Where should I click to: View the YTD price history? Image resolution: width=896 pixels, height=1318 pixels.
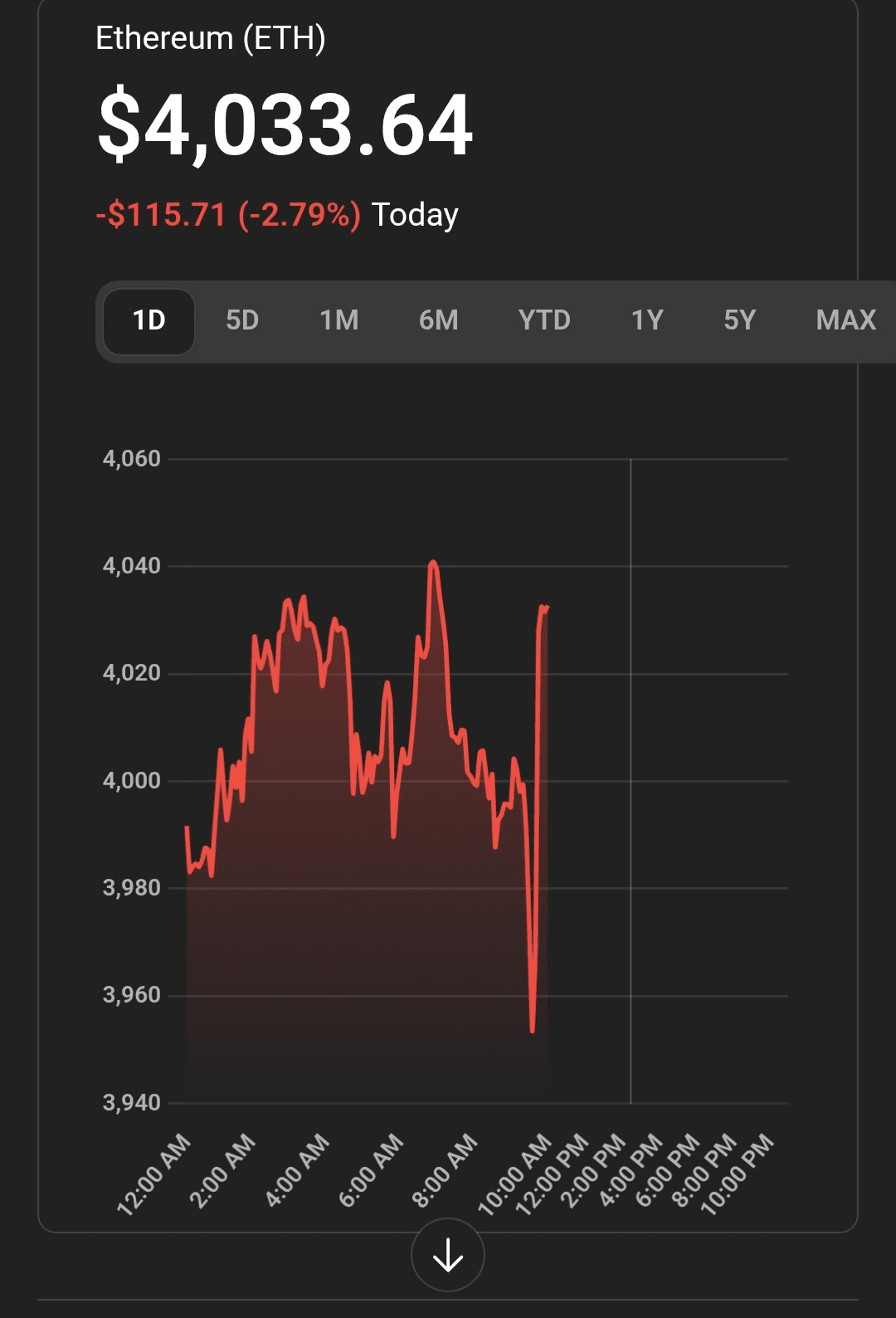point(544,320)
